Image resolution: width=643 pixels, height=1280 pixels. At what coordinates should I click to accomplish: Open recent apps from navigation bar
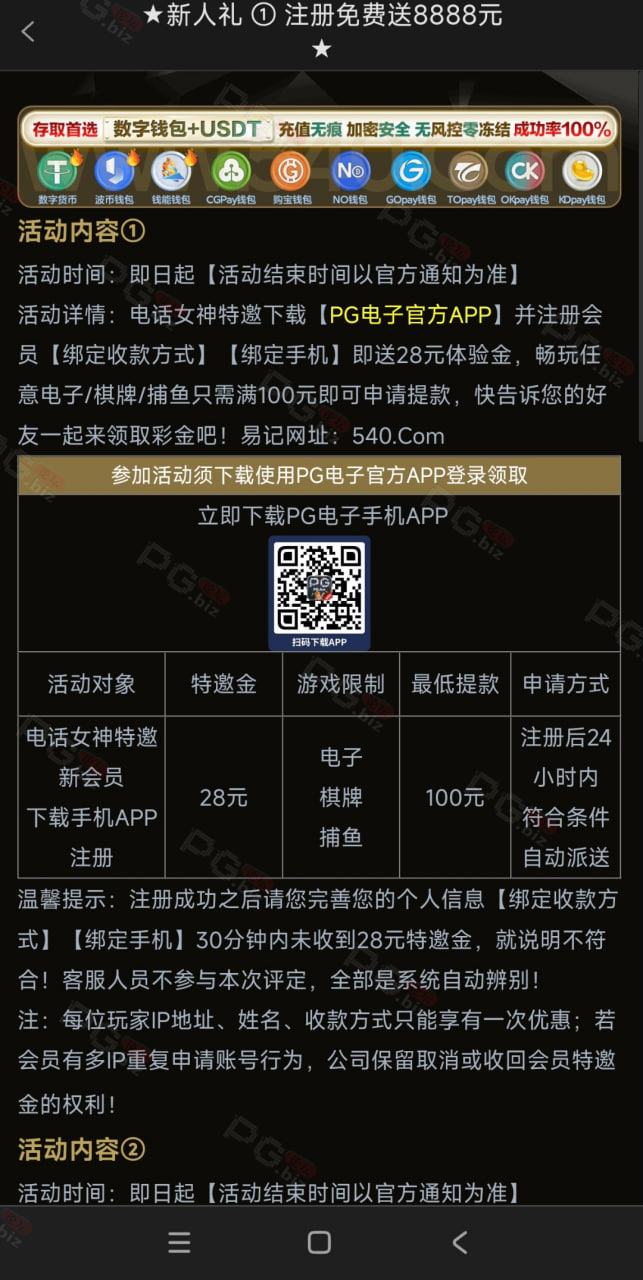[x=179, y=1242]
